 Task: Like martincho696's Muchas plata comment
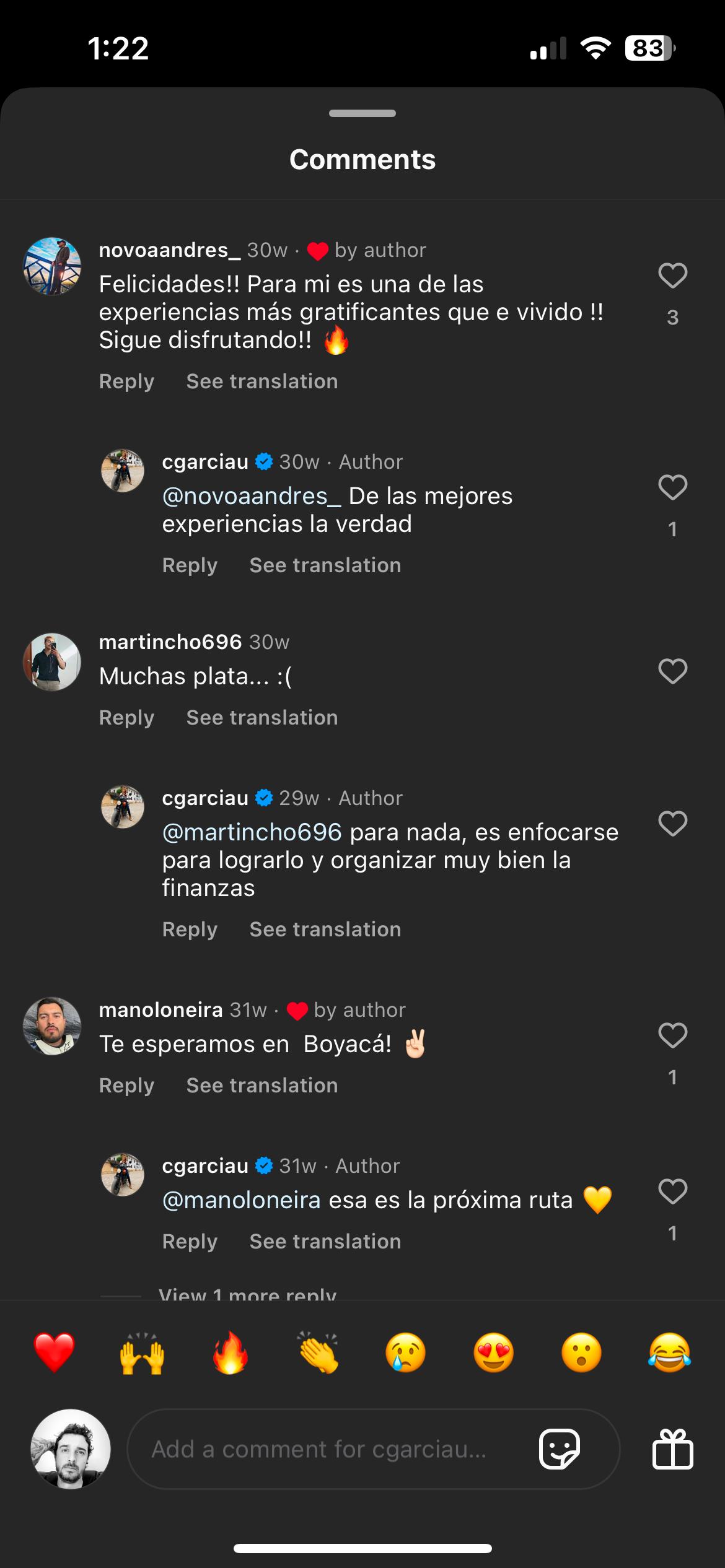672,671
